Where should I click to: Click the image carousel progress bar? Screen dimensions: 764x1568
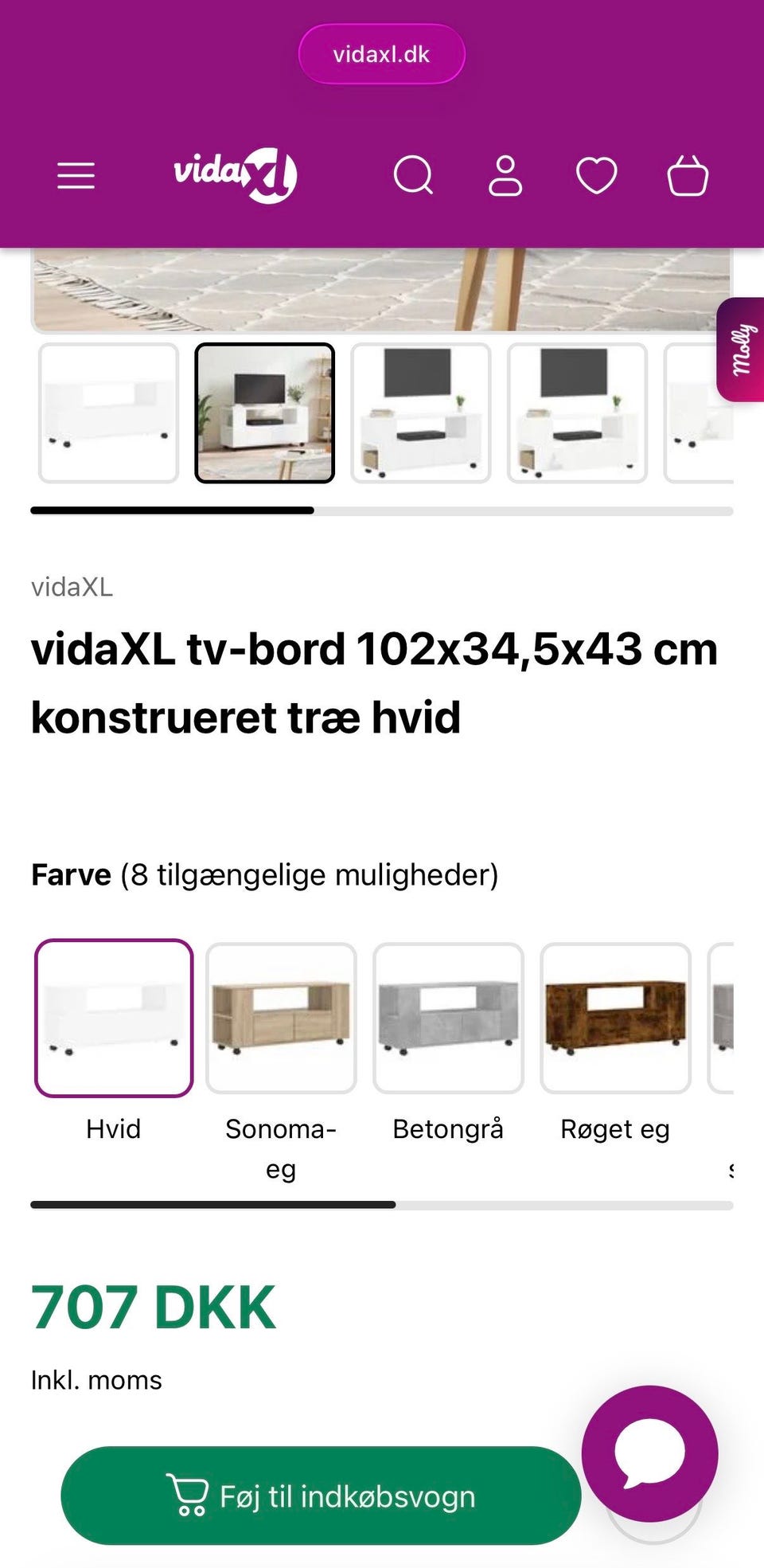pyautogui.click(x=381, y=510)
